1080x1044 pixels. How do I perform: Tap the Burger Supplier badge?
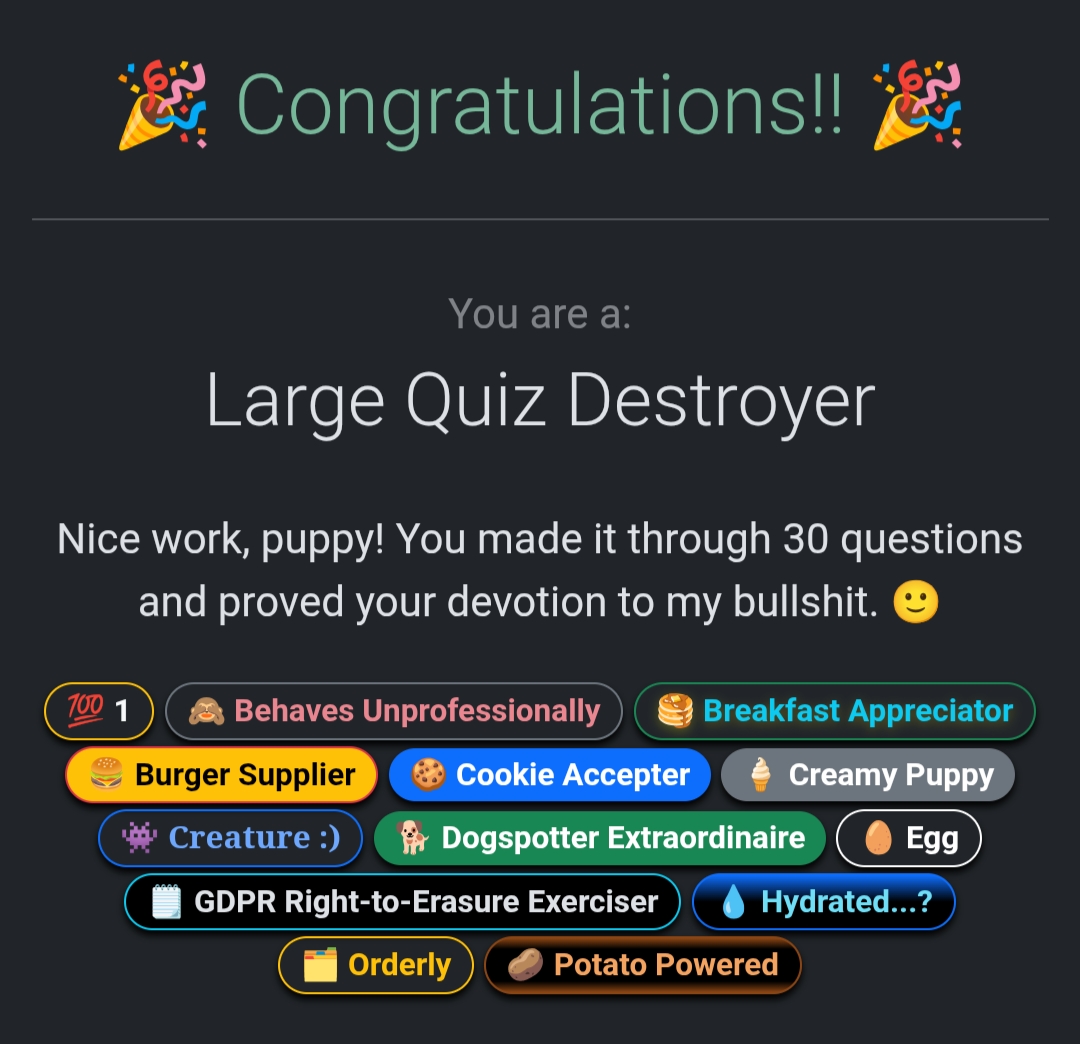pos(221,775)
